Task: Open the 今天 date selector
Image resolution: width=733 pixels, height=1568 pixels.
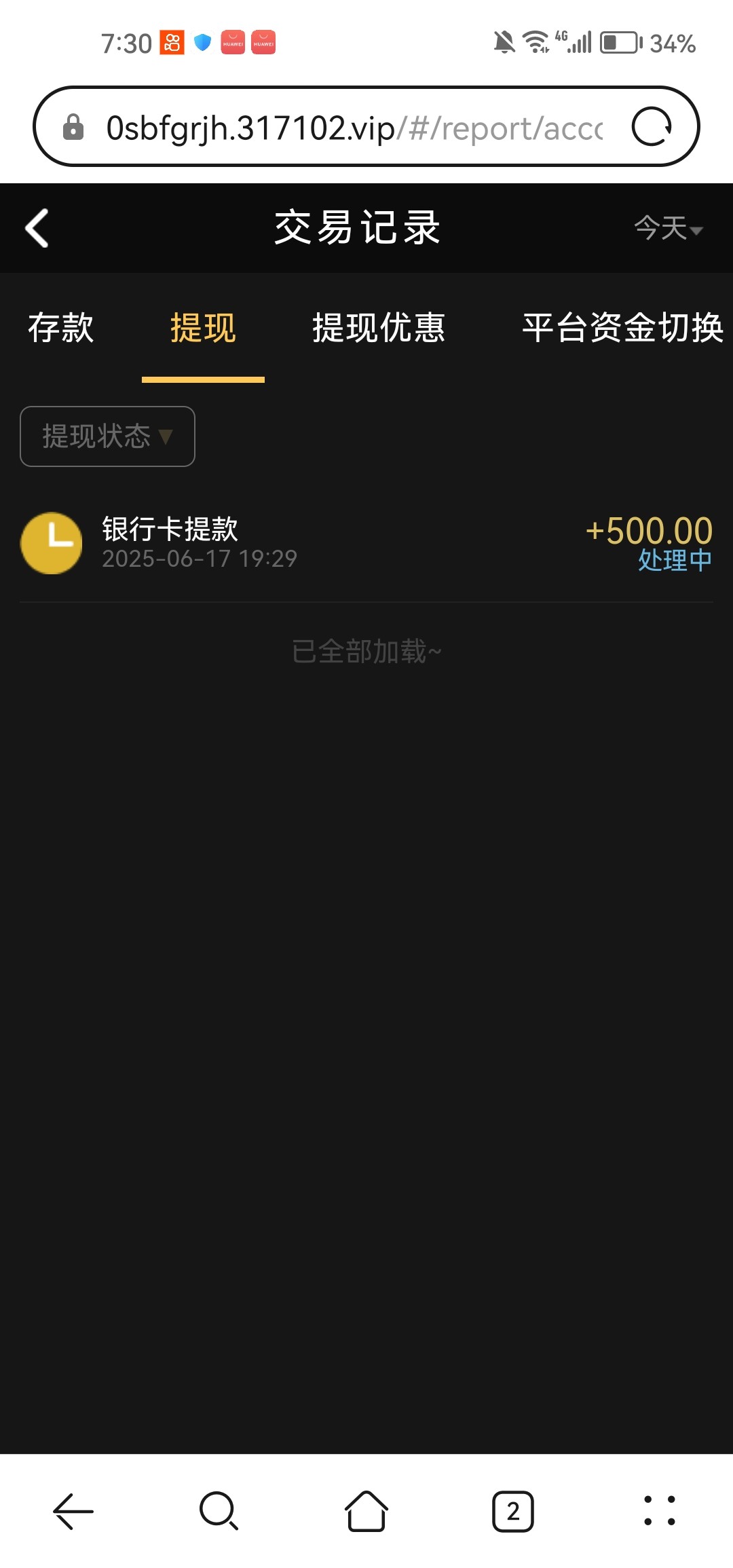Action: (669, 229)
